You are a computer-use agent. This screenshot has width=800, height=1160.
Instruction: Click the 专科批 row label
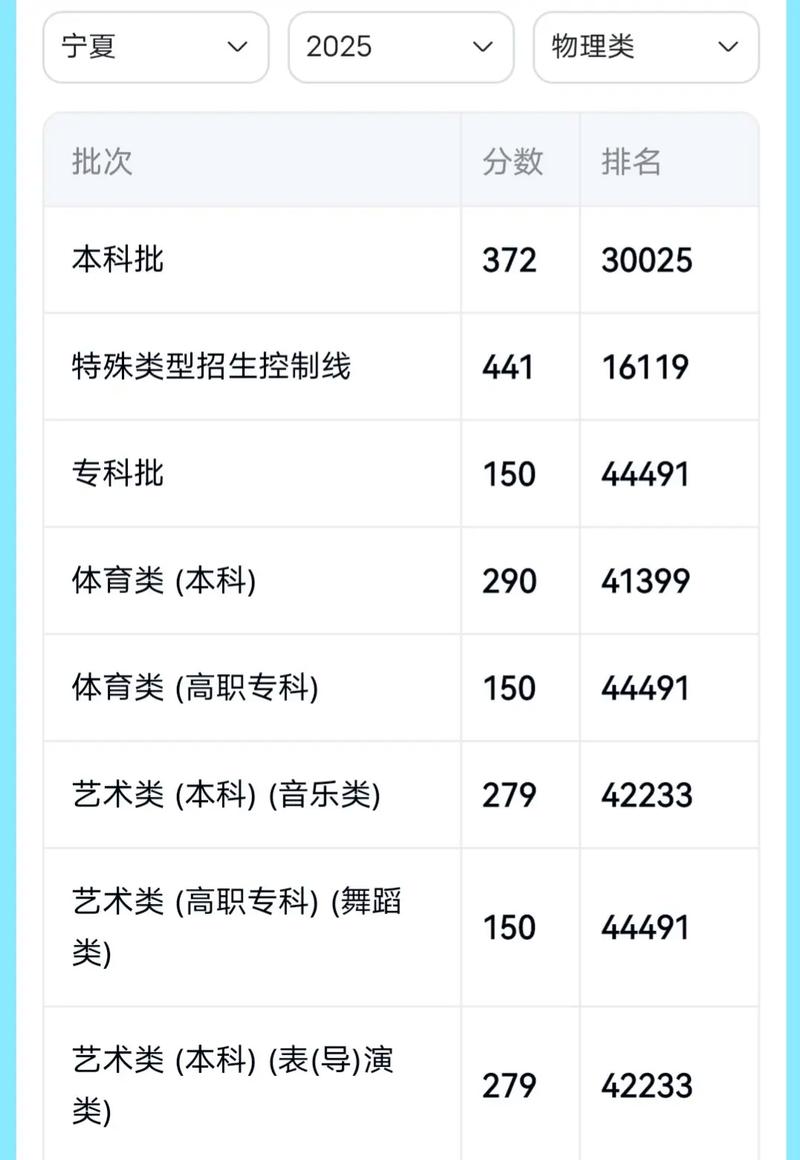pos(116,473)
